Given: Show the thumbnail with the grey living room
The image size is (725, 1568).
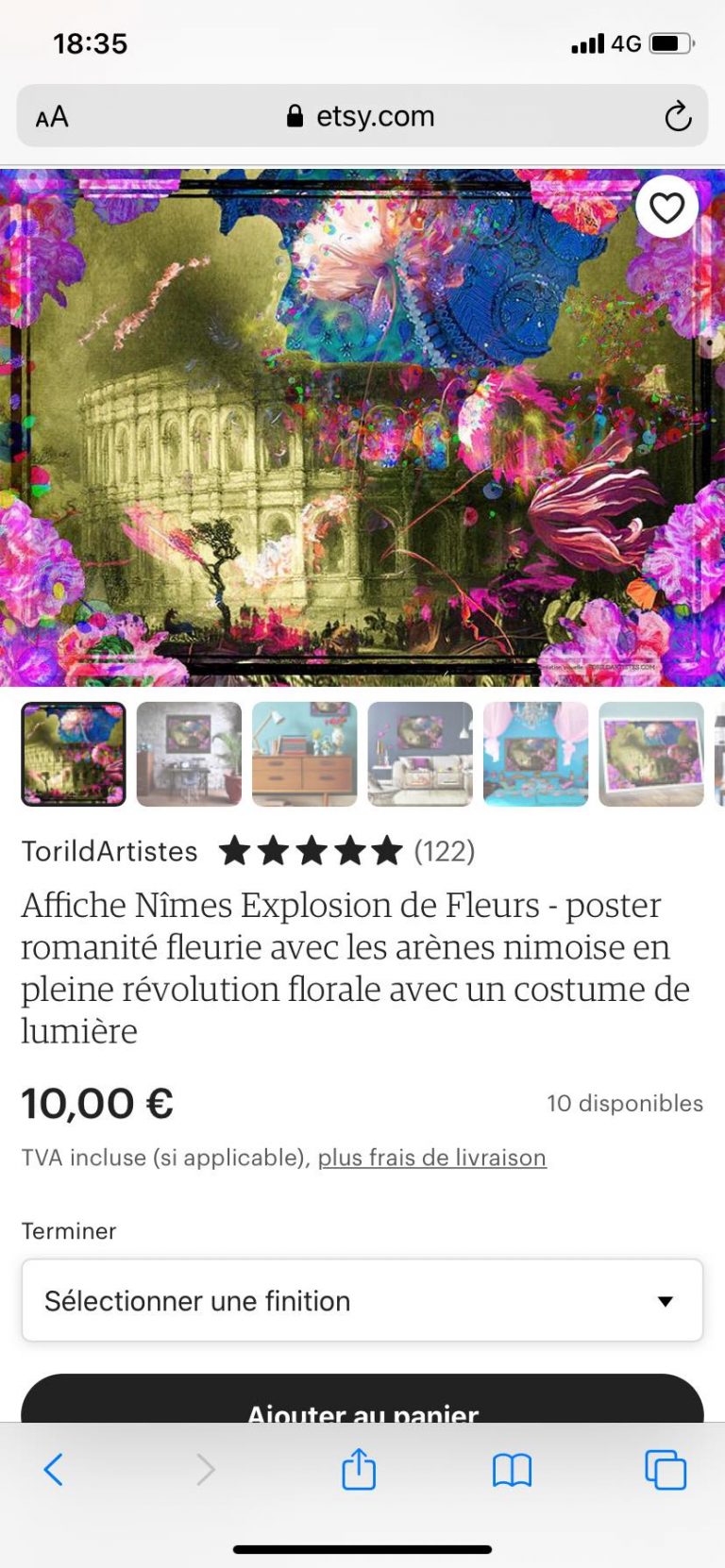Looking at the screenshot, I should click(420, 754).
